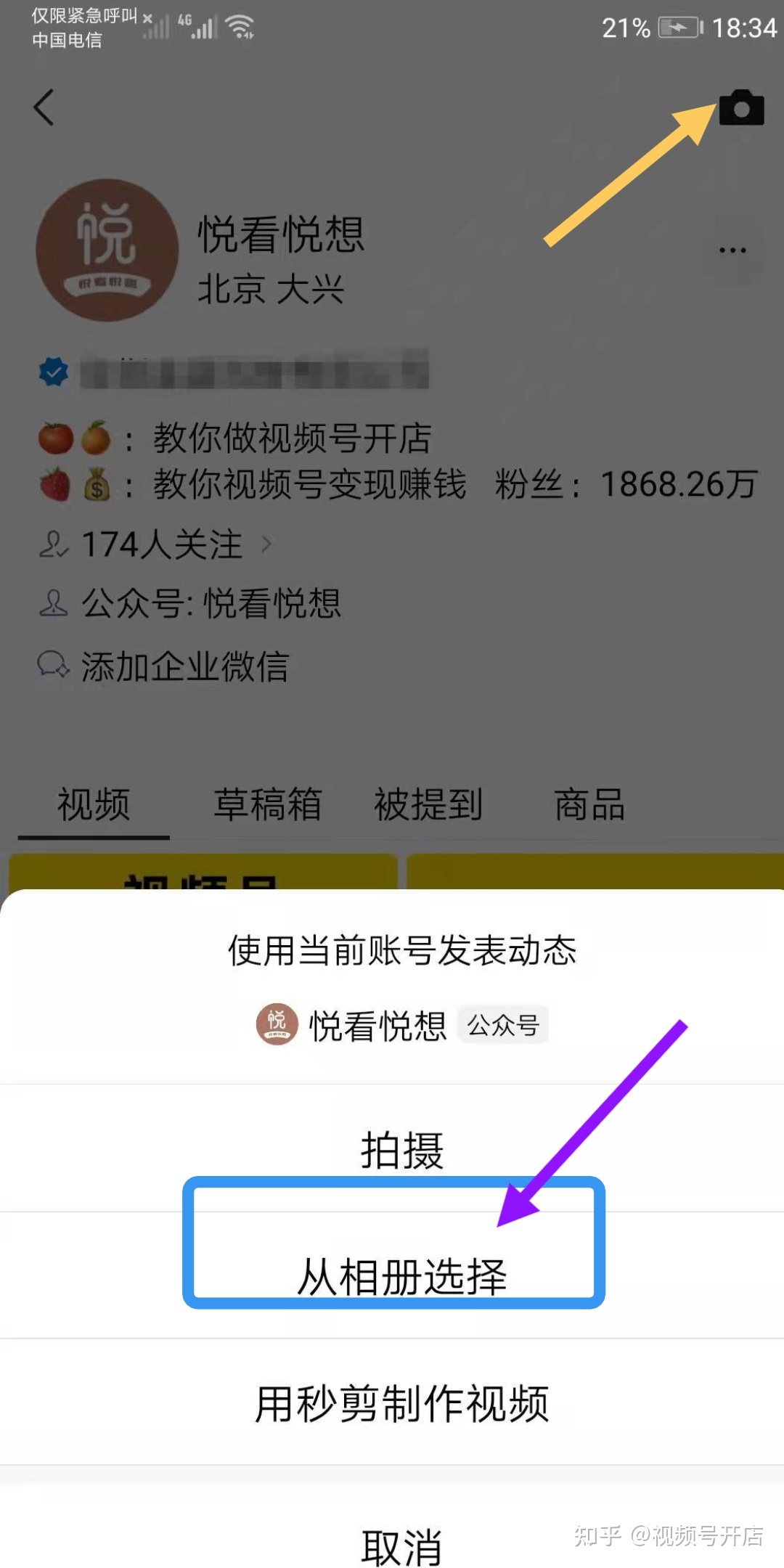
Task: Tap the blue verification badge
Action: tap(52, 372)
